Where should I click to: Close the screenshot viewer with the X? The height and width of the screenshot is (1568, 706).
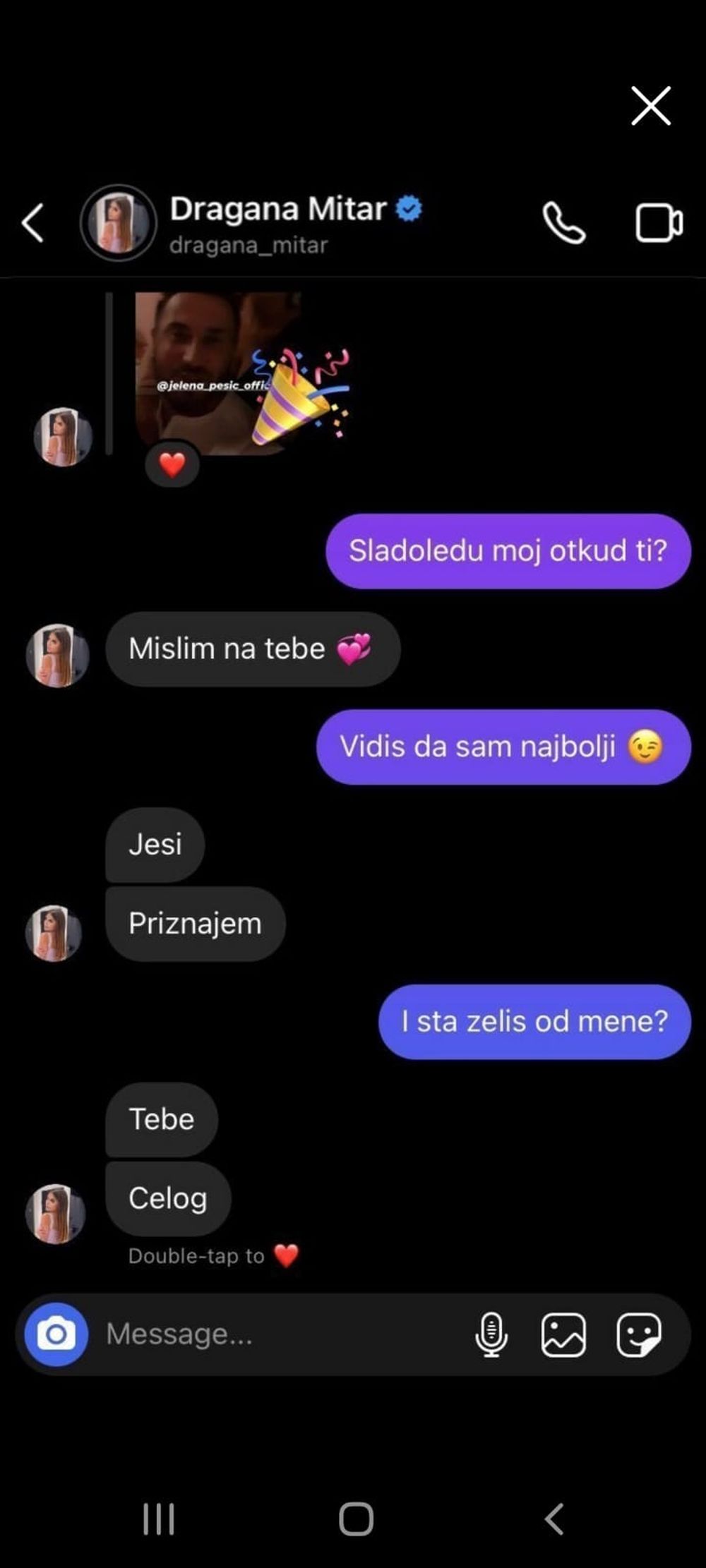coord(650,107)
